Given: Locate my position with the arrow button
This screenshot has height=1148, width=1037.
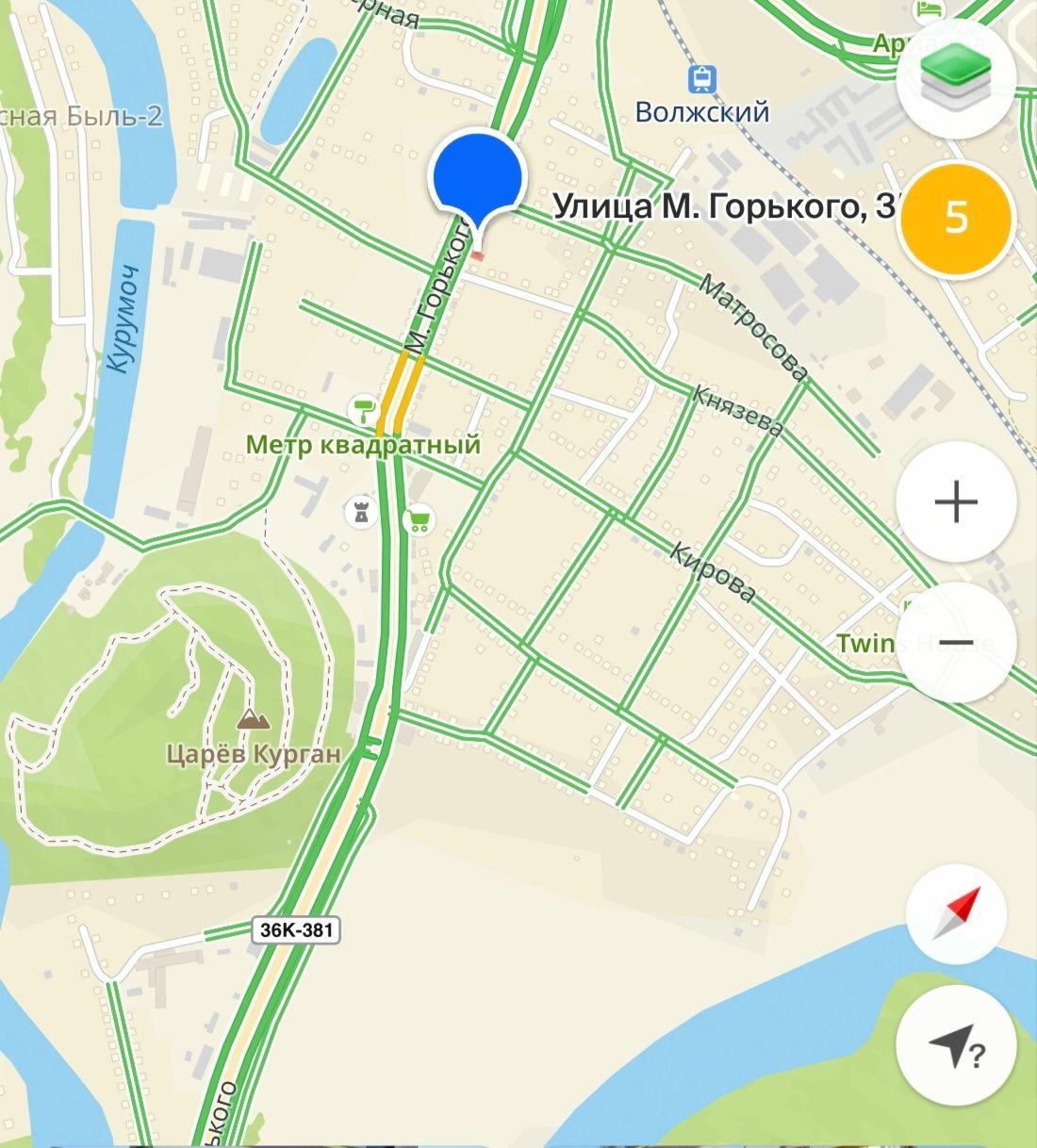Looking at the screenshot, I should 955,1046.
